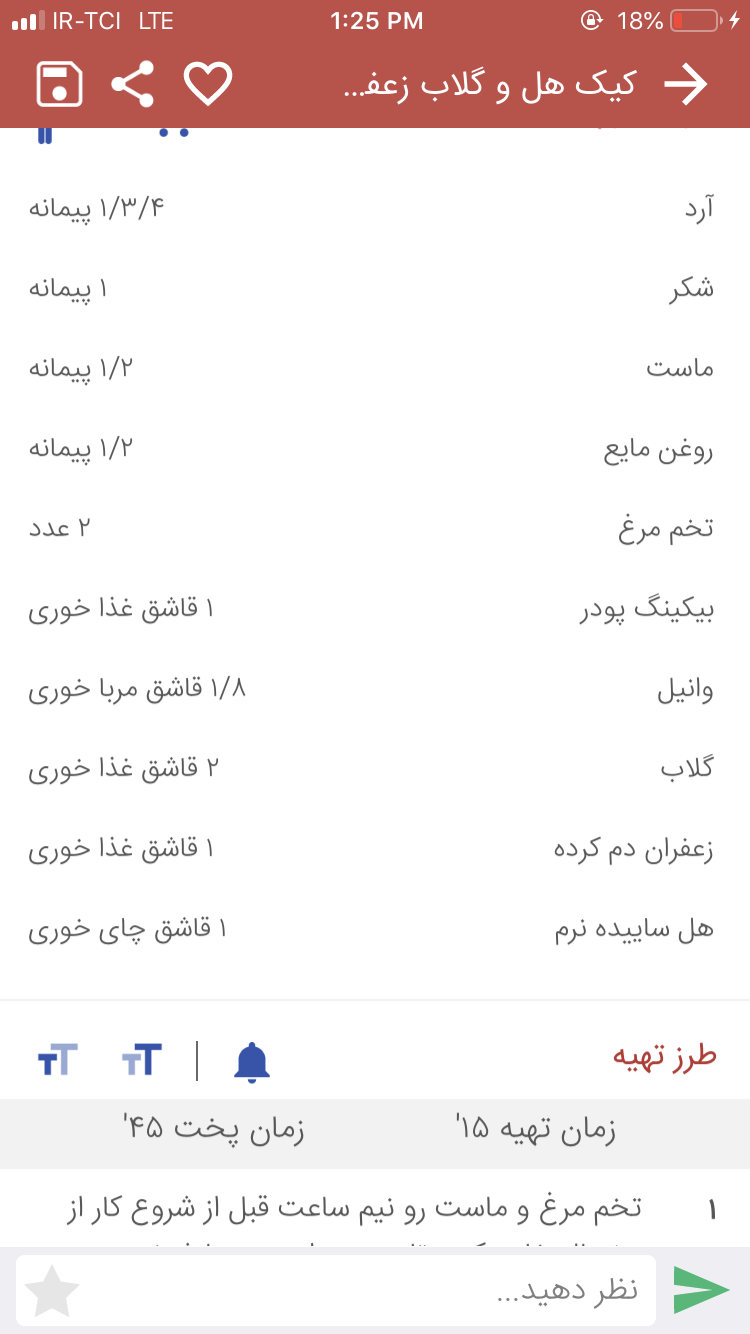Tap the back arrow in header
Viewport: 750px width, 1334px height.
pos(686,85)
